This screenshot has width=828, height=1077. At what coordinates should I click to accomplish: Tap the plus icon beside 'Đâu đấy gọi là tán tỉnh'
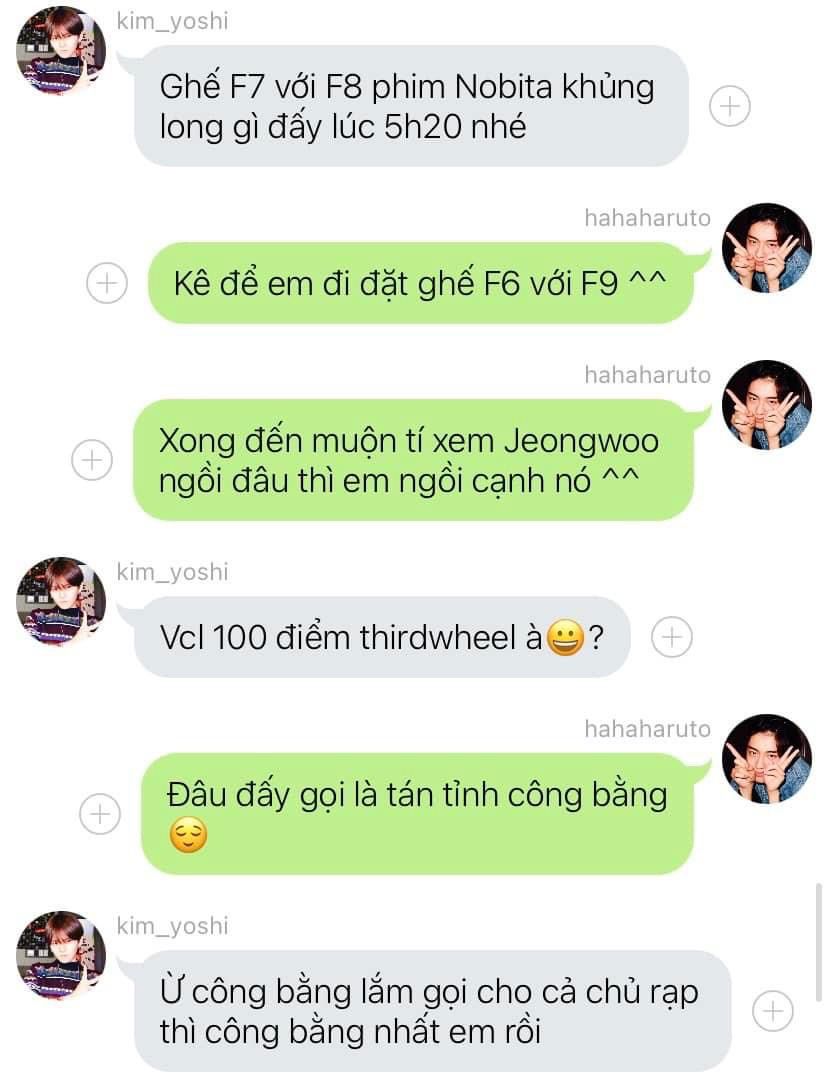click(100, 814)
